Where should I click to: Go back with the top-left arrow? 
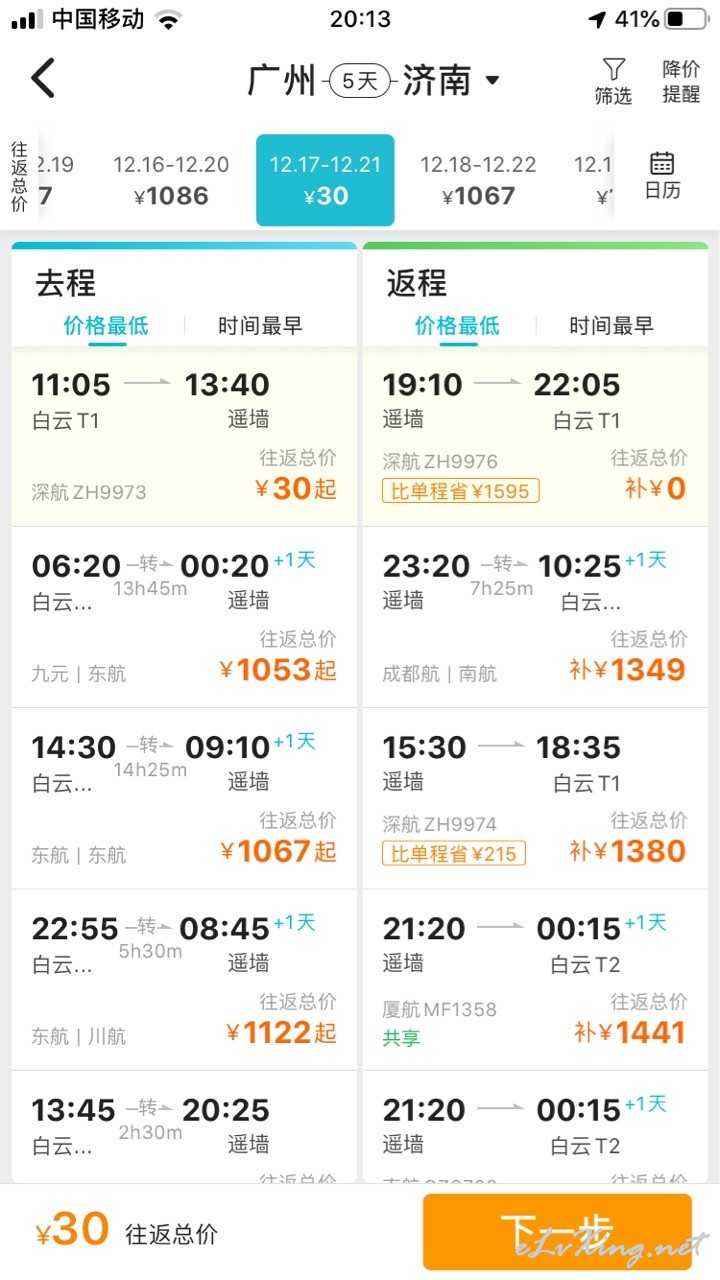43,79
